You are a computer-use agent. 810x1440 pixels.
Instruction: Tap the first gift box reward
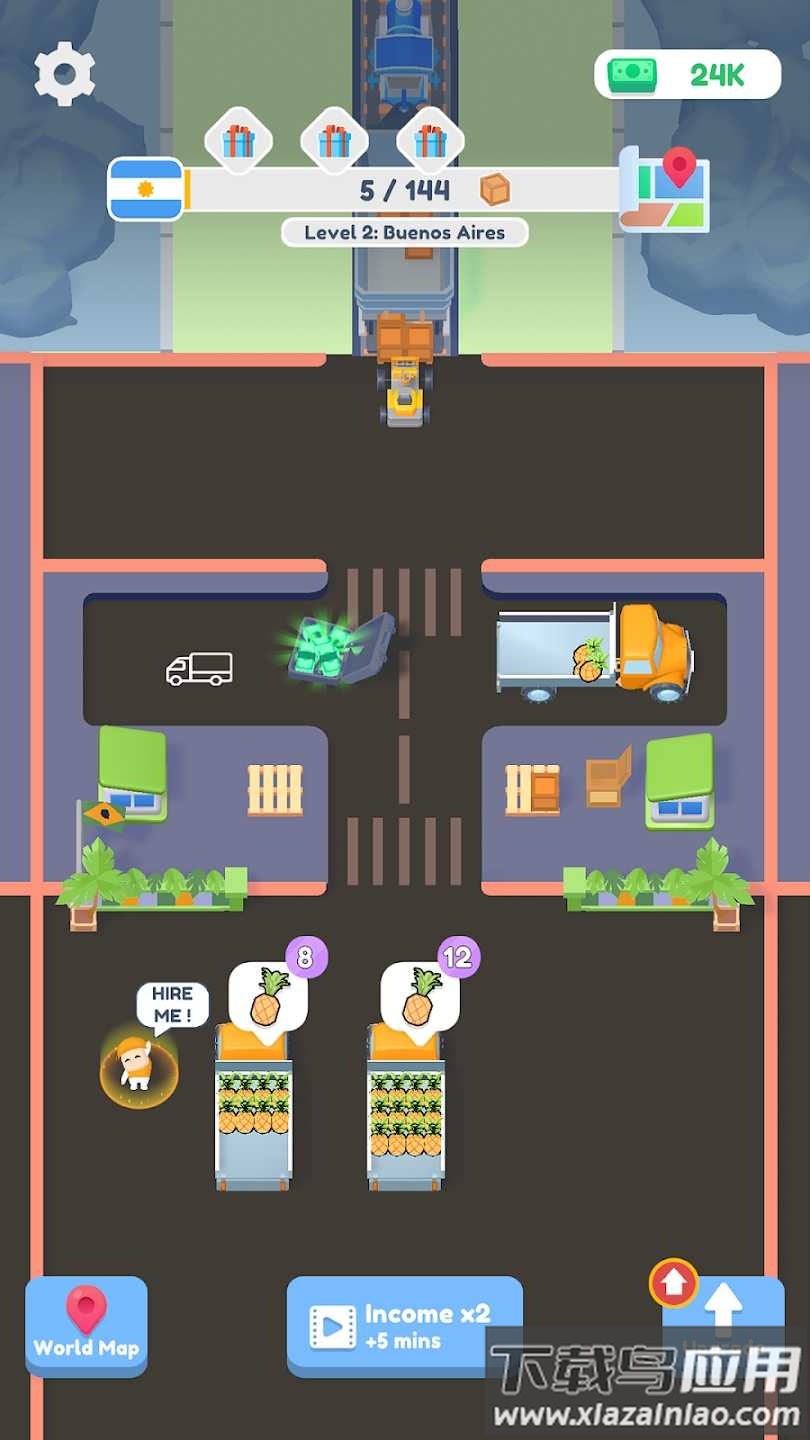[240, 140]
